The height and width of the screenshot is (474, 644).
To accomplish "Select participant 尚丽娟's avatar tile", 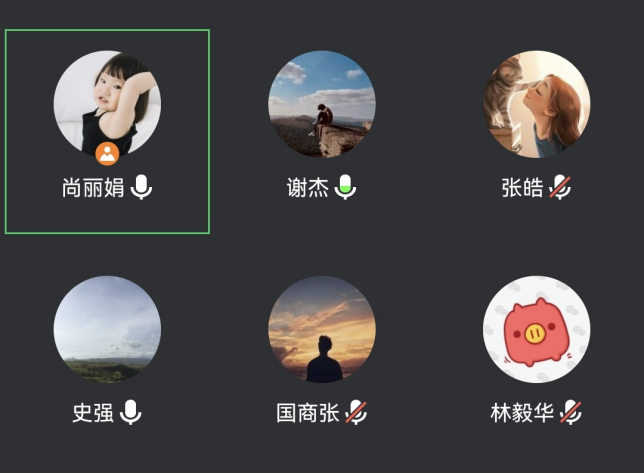I will pos(107,104).
